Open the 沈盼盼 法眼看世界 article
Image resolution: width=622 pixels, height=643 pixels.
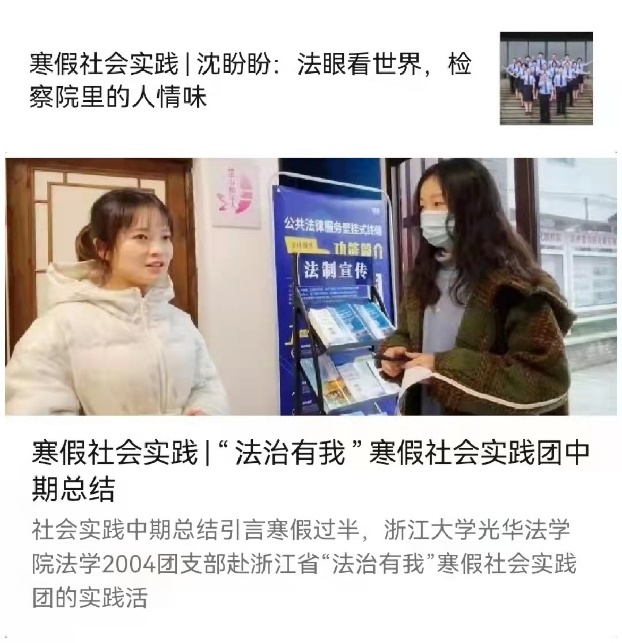point(250,80)
